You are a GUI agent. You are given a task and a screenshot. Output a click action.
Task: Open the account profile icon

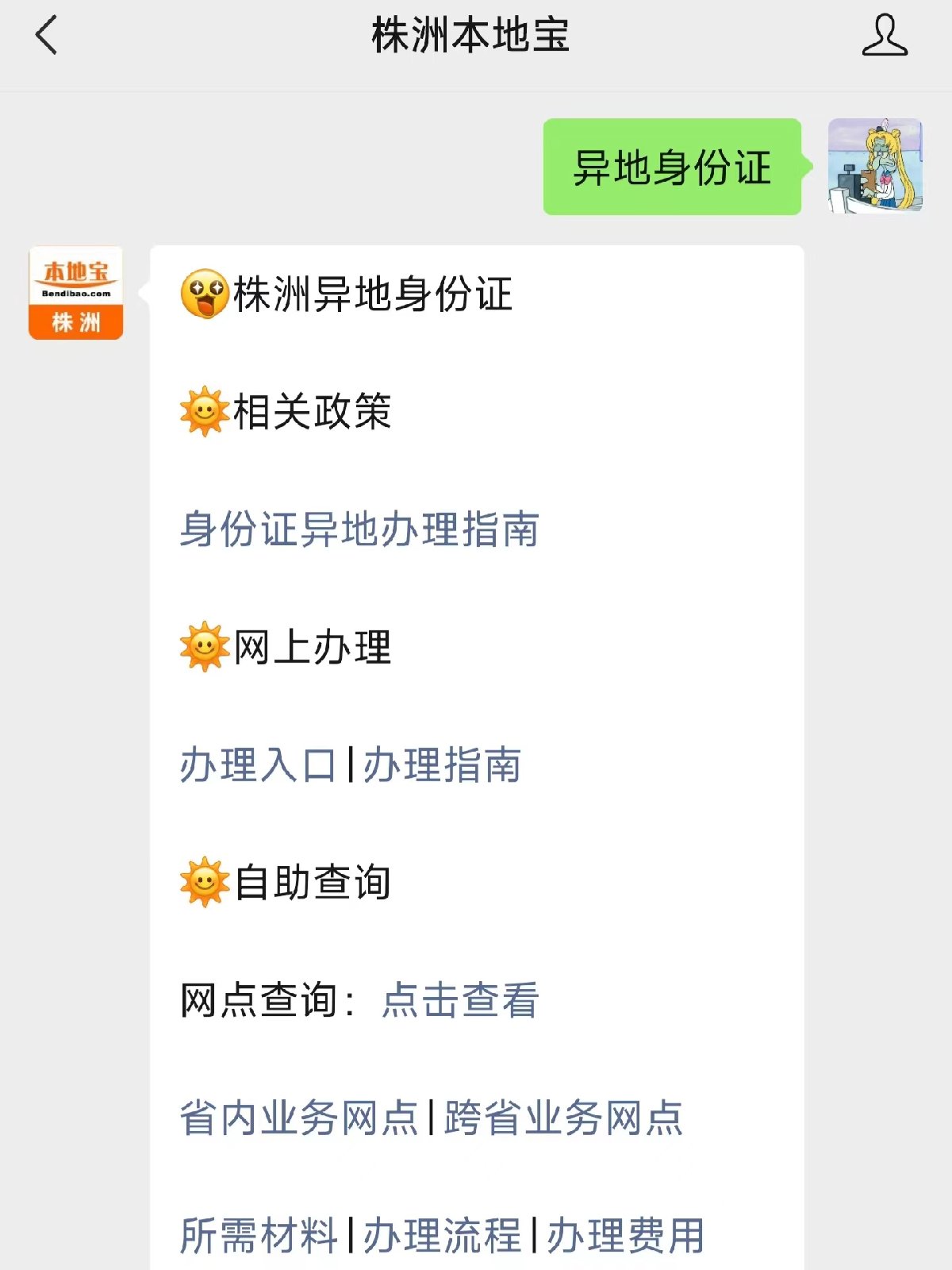(884, 36)
